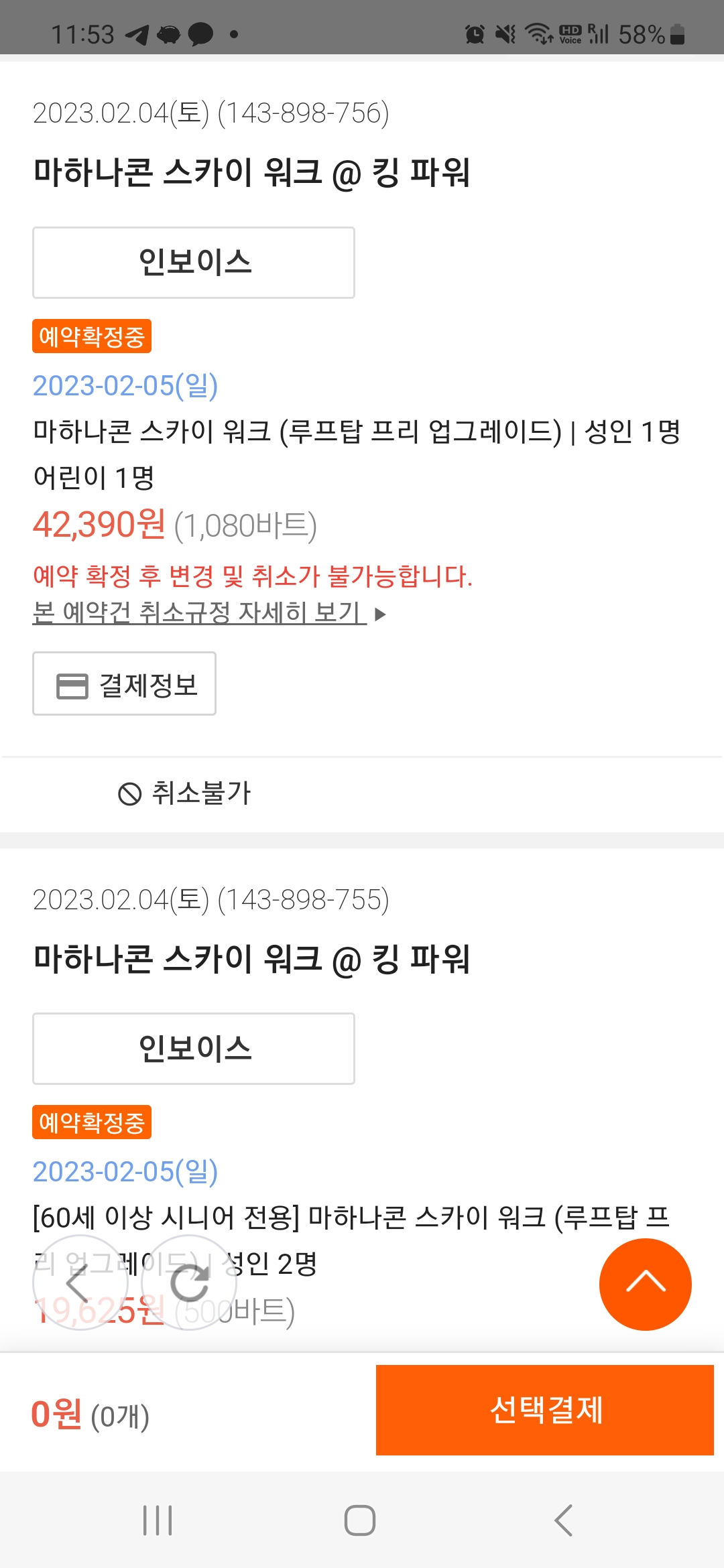This screenshot has height=1568, width=724.
Task: Tap system back button
Action: [x=563, y=1520]
